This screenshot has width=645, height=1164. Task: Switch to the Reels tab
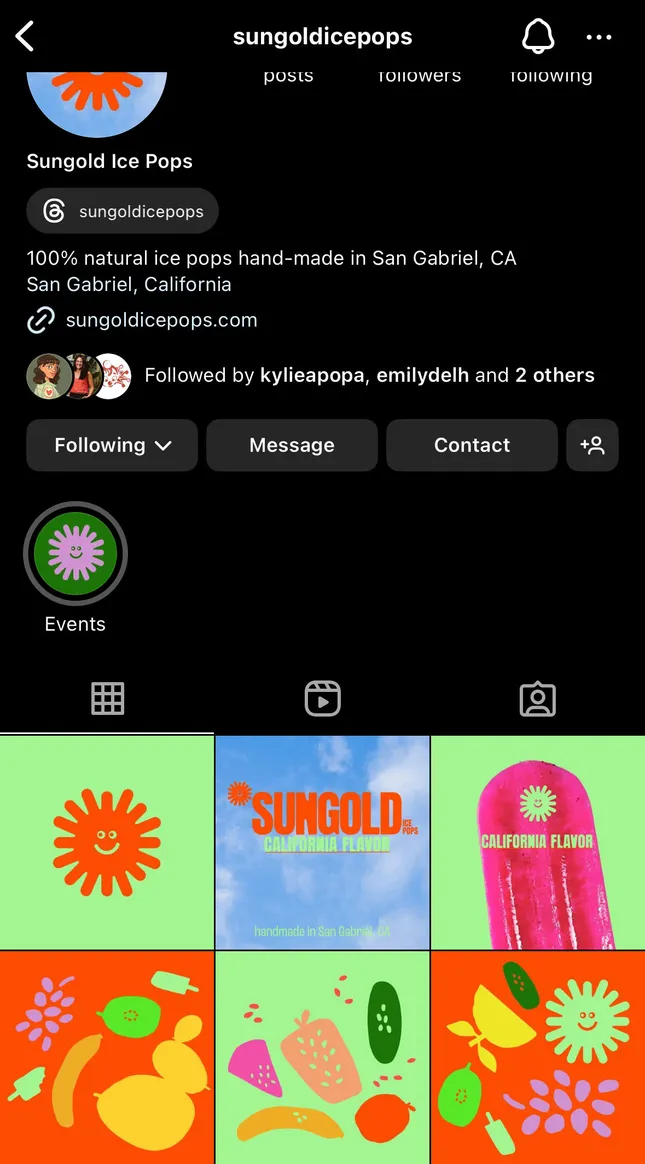tap(322, 698)
